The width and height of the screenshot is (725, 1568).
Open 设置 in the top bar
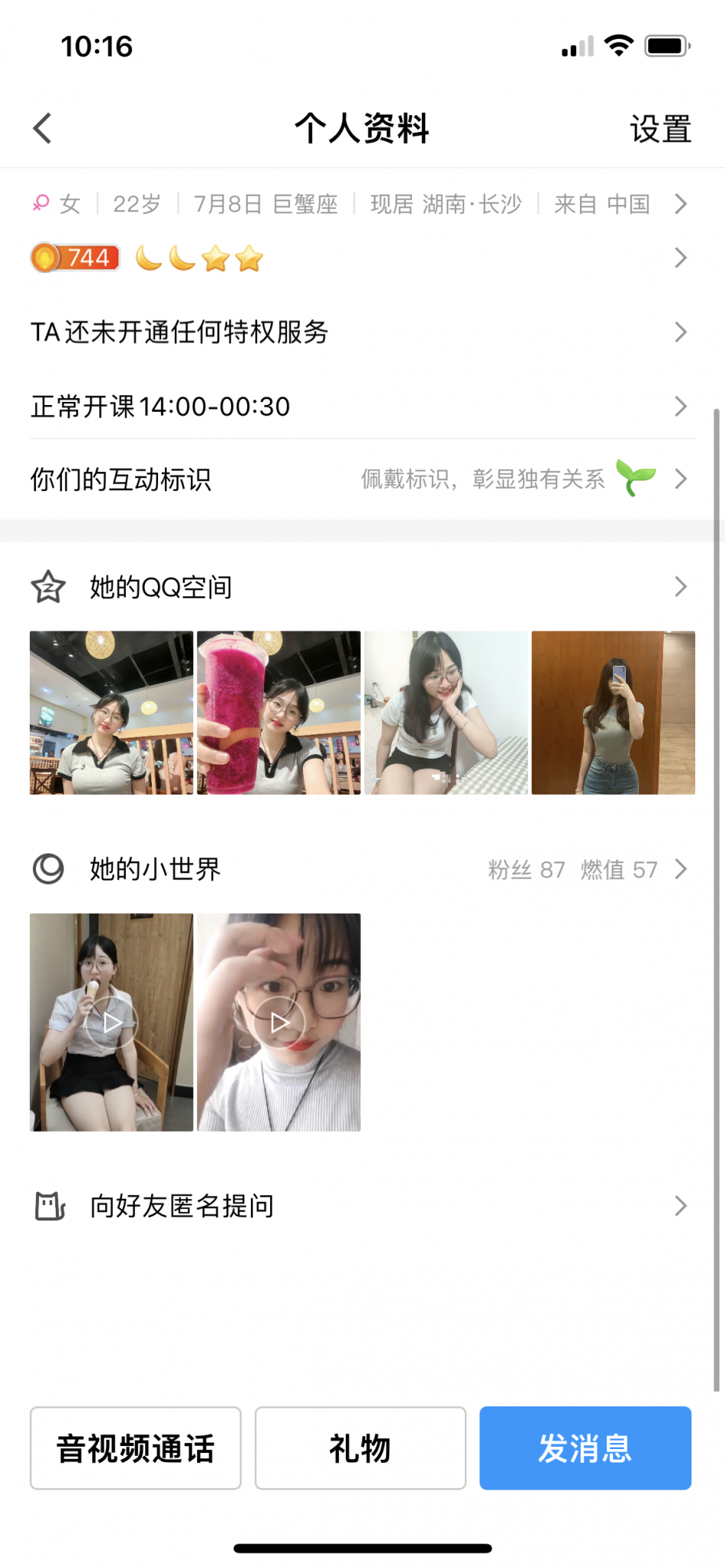[x=659, y=129]
